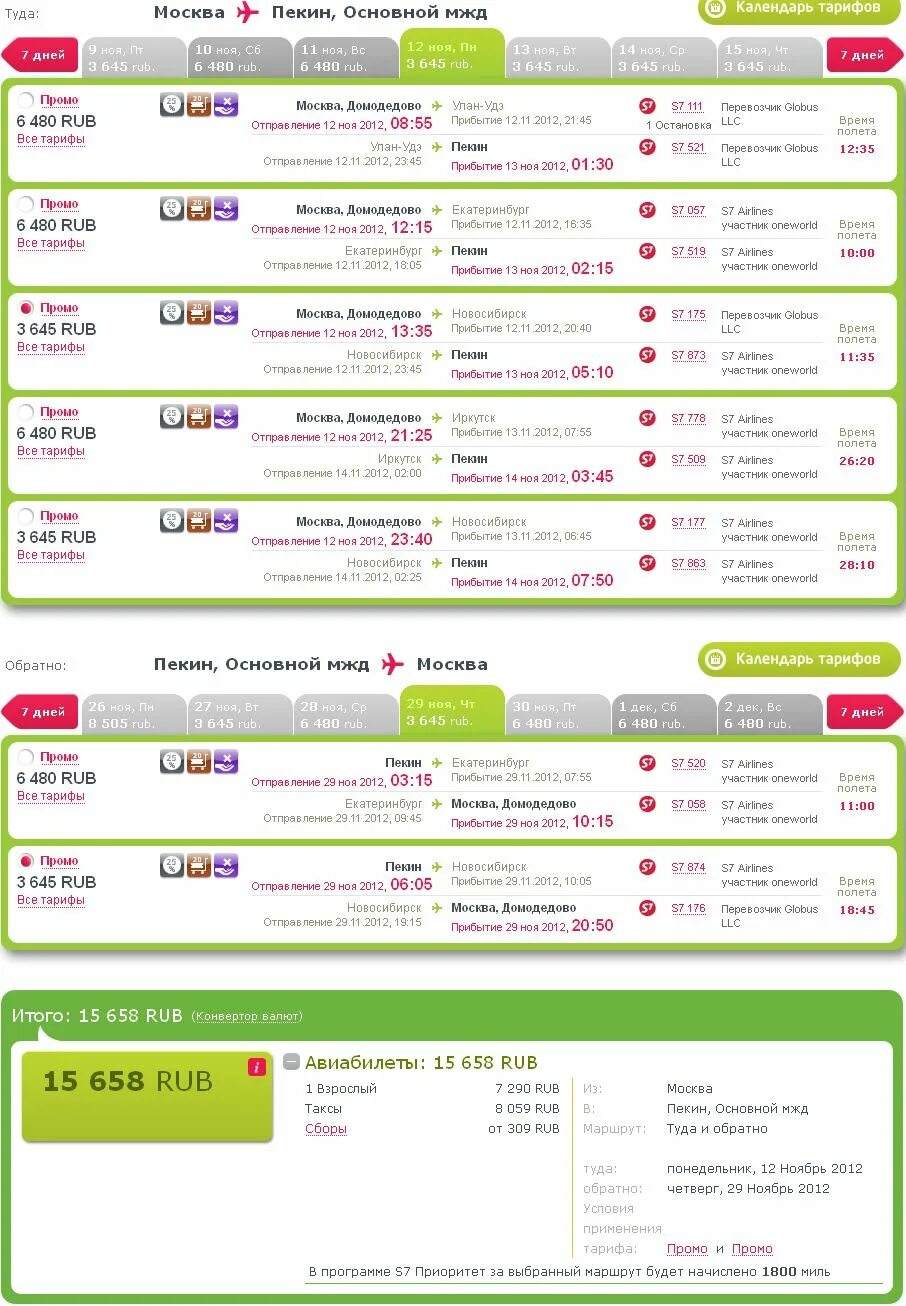906x1306 pixels.
Task: Select return fare departing Пекин at 03:15
Action: click(x=26, y=757)
